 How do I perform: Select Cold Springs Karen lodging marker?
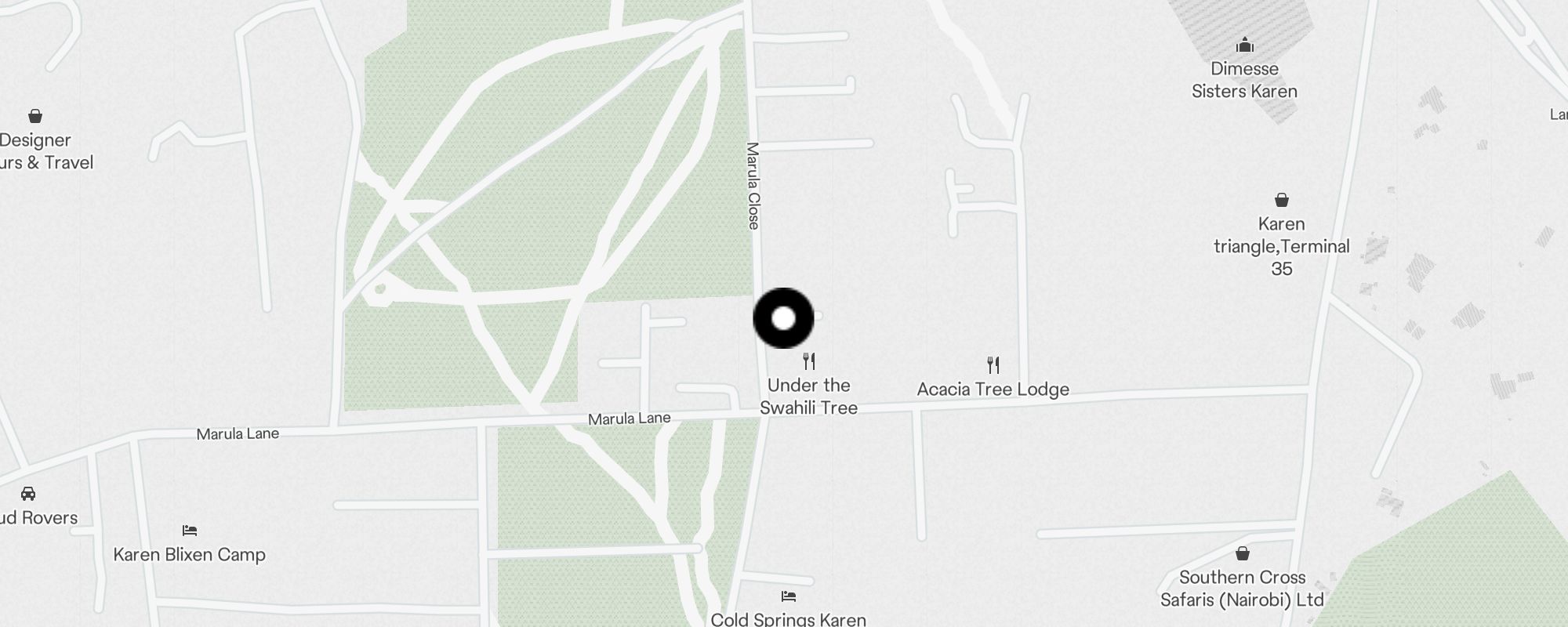click(x=789, y=597)
